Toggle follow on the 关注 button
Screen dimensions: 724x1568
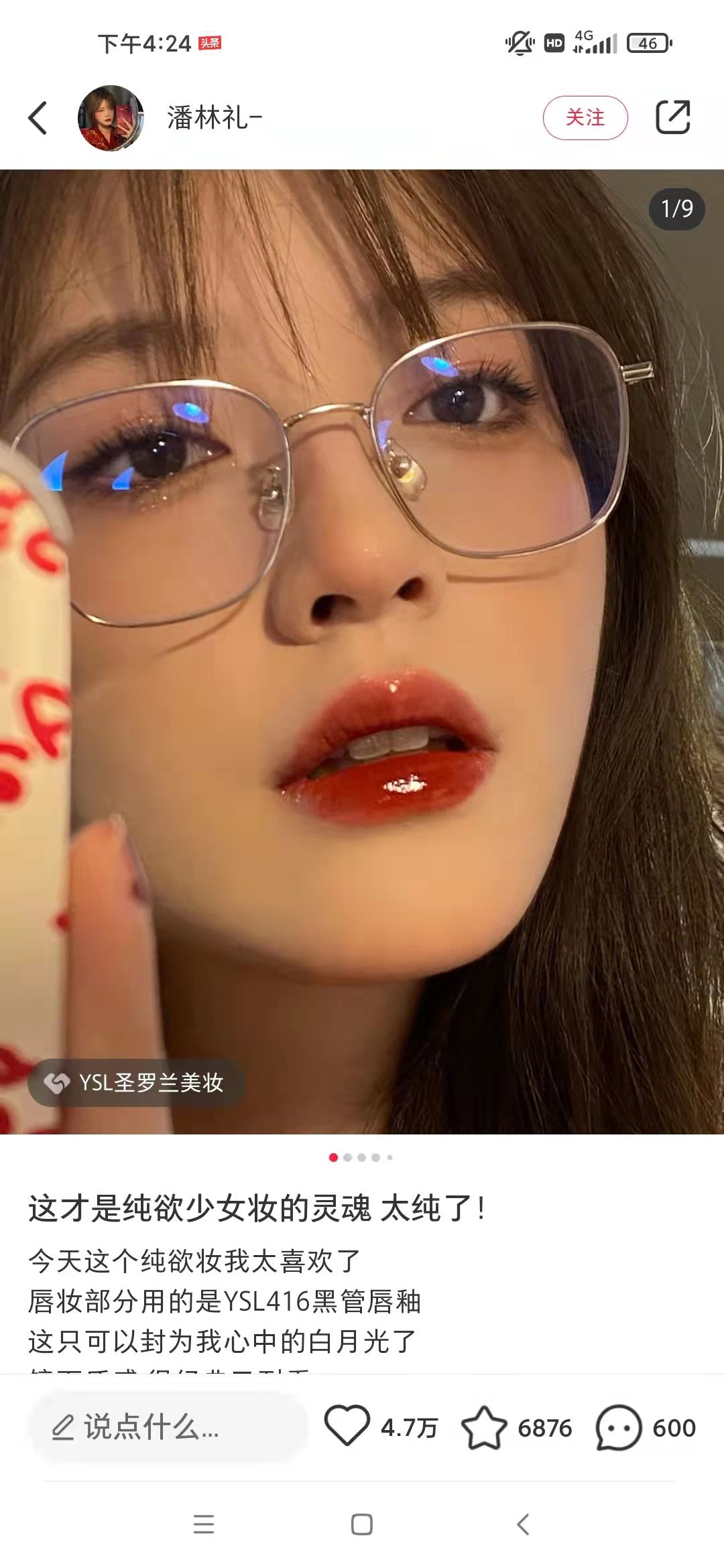pyautogui.click(x=586, y=118)
